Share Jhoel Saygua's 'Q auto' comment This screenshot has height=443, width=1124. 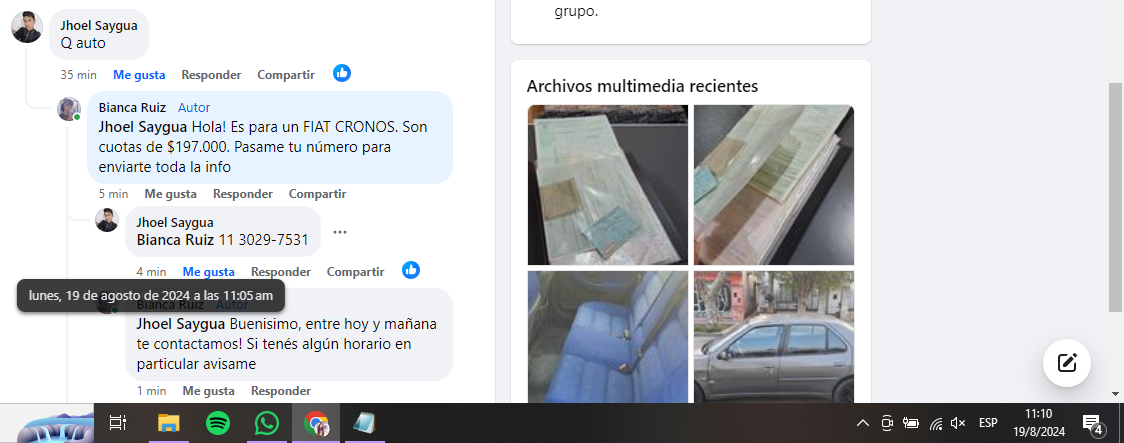click(x=285, y=75)
